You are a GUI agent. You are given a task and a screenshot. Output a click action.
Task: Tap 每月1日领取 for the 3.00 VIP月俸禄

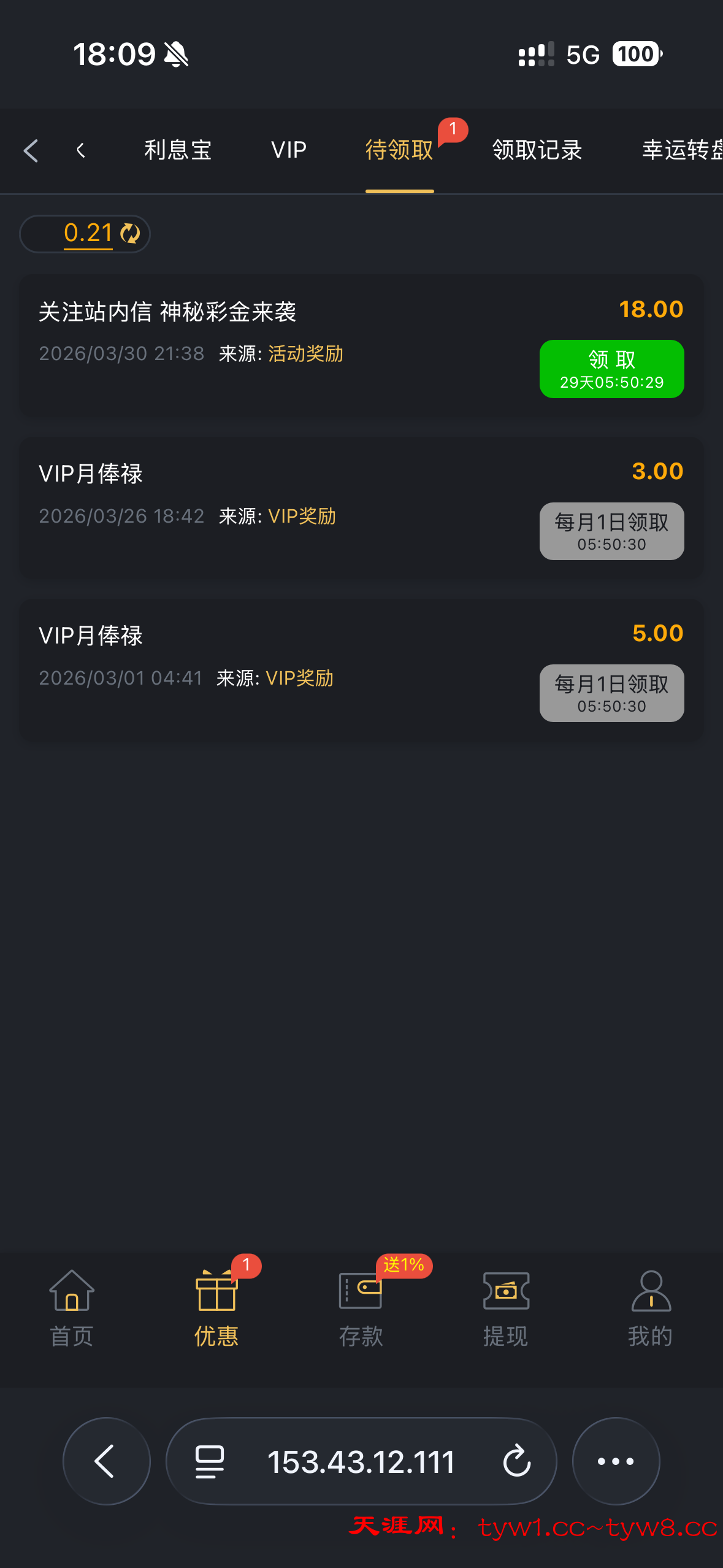[611, 531]
